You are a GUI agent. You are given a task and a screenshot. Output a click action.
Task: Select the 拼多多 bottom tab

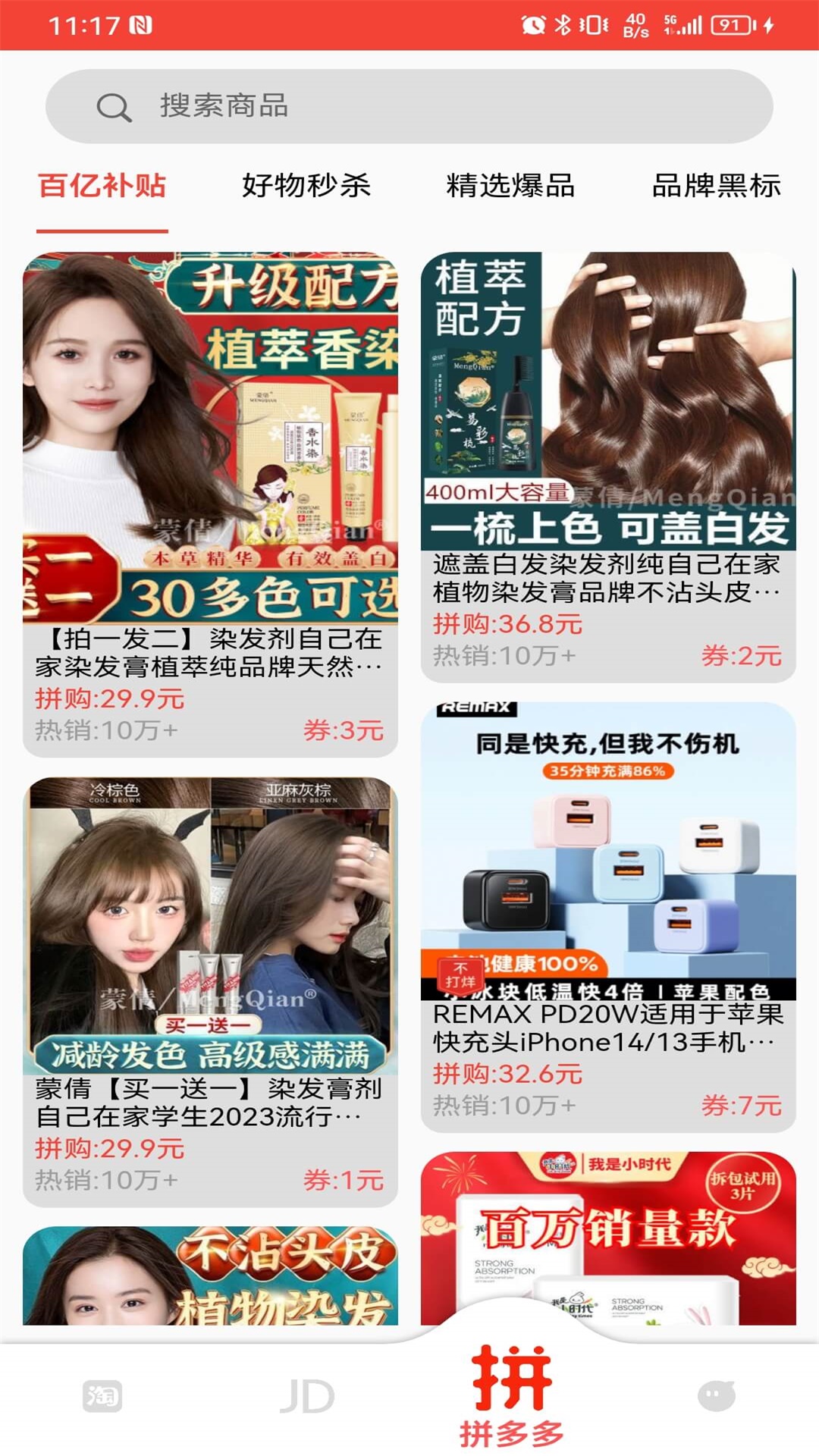[512, 1397]
